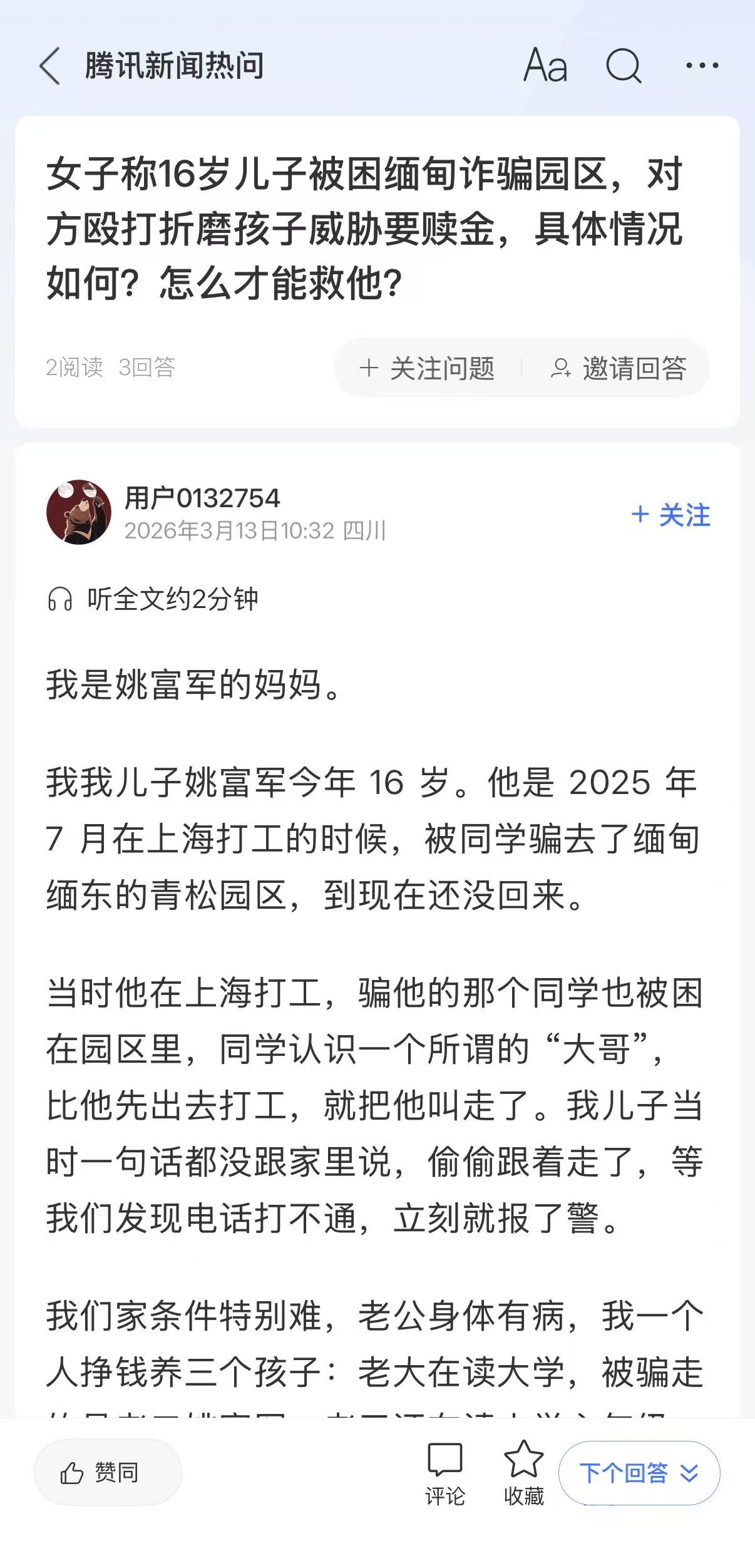Upvote the answer with 赞同
The height and width of the screenshot is (1568, 755).
click(108, 1473)
